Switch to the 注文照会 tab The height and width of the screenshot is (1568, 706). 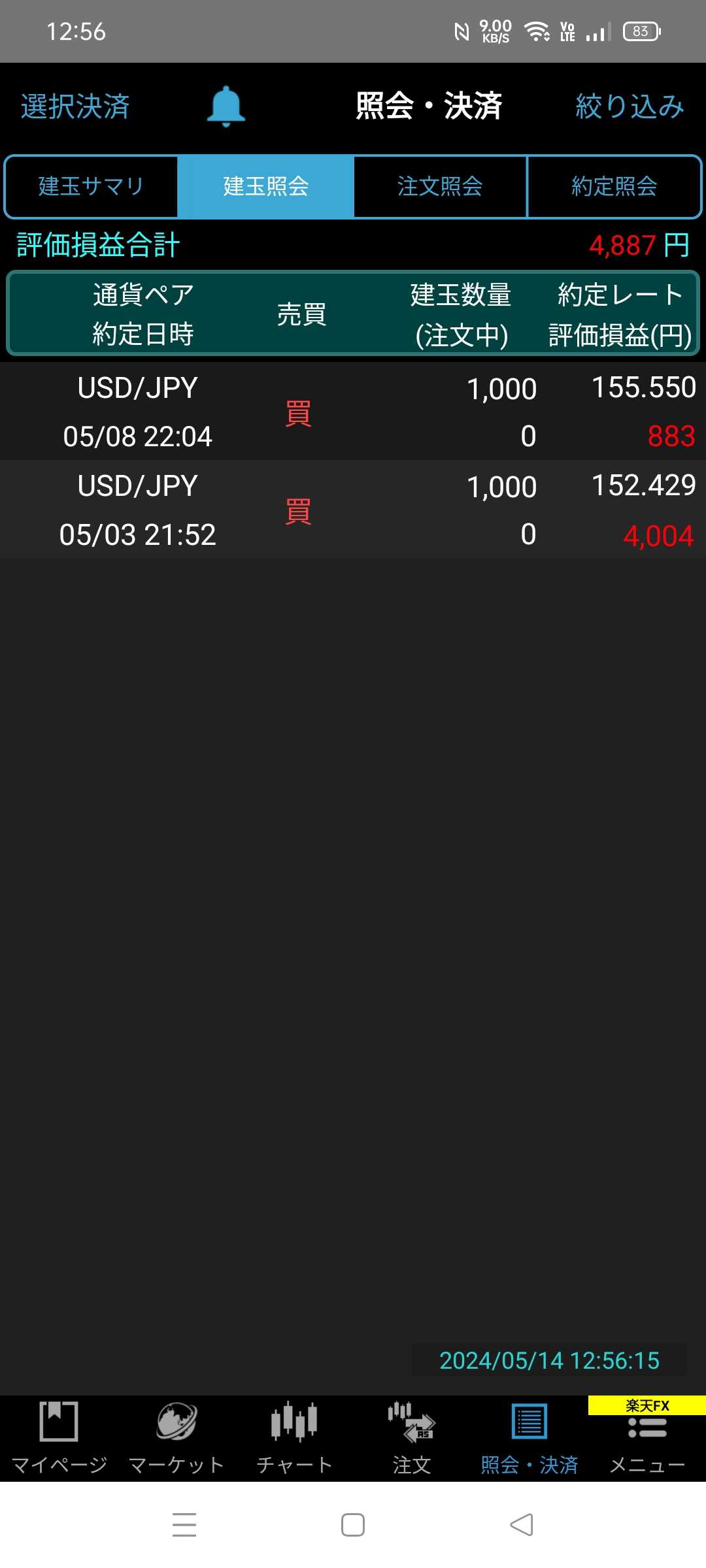point(440,187)
